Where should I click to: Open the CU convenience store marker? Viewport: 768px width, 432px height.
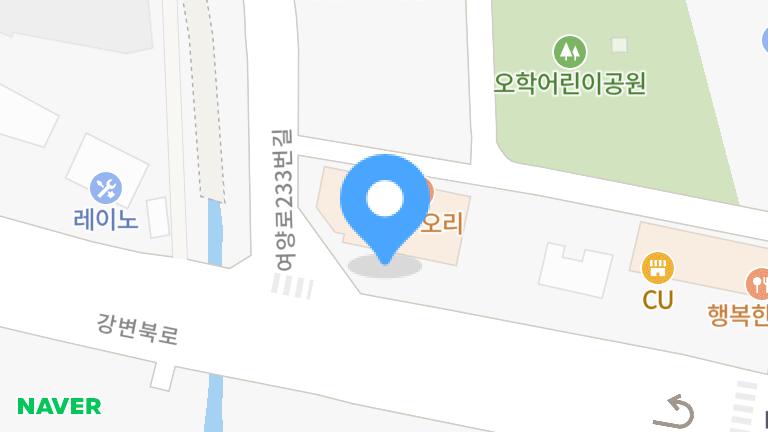pyautogui.click(x=657, y=268)
